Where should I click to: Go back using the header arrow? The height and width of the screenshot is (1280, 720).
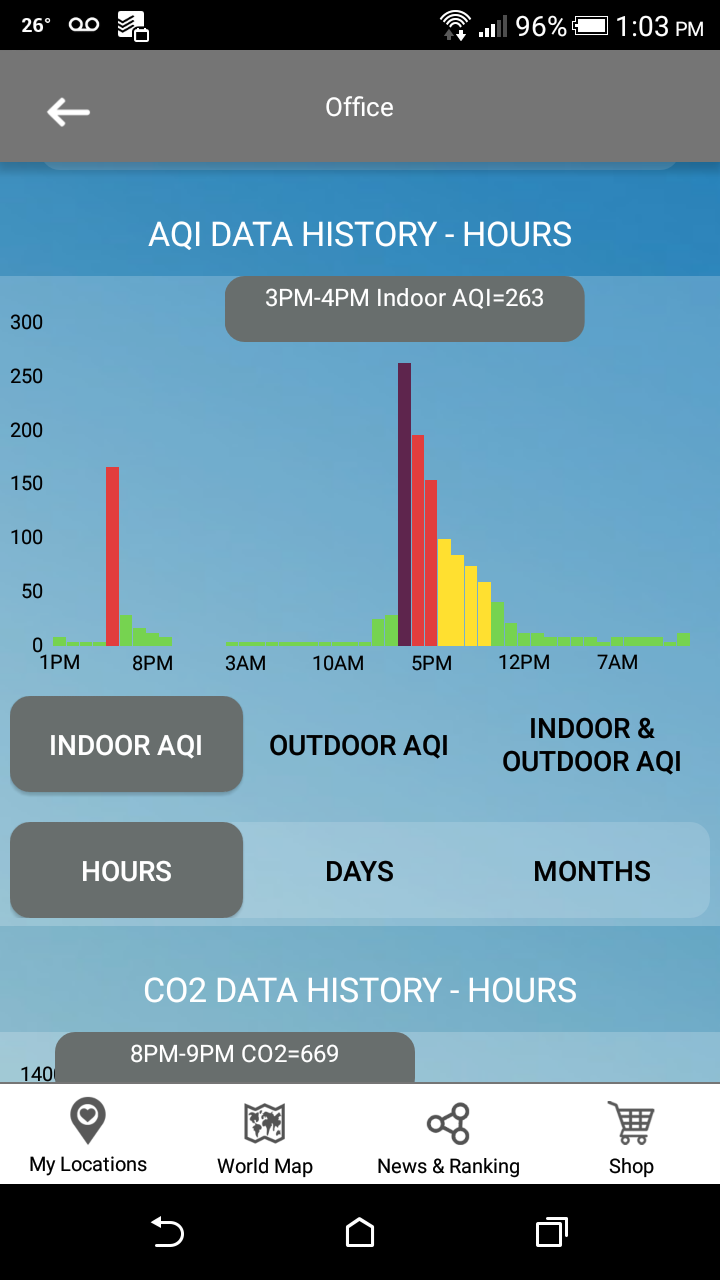(68, 111)
